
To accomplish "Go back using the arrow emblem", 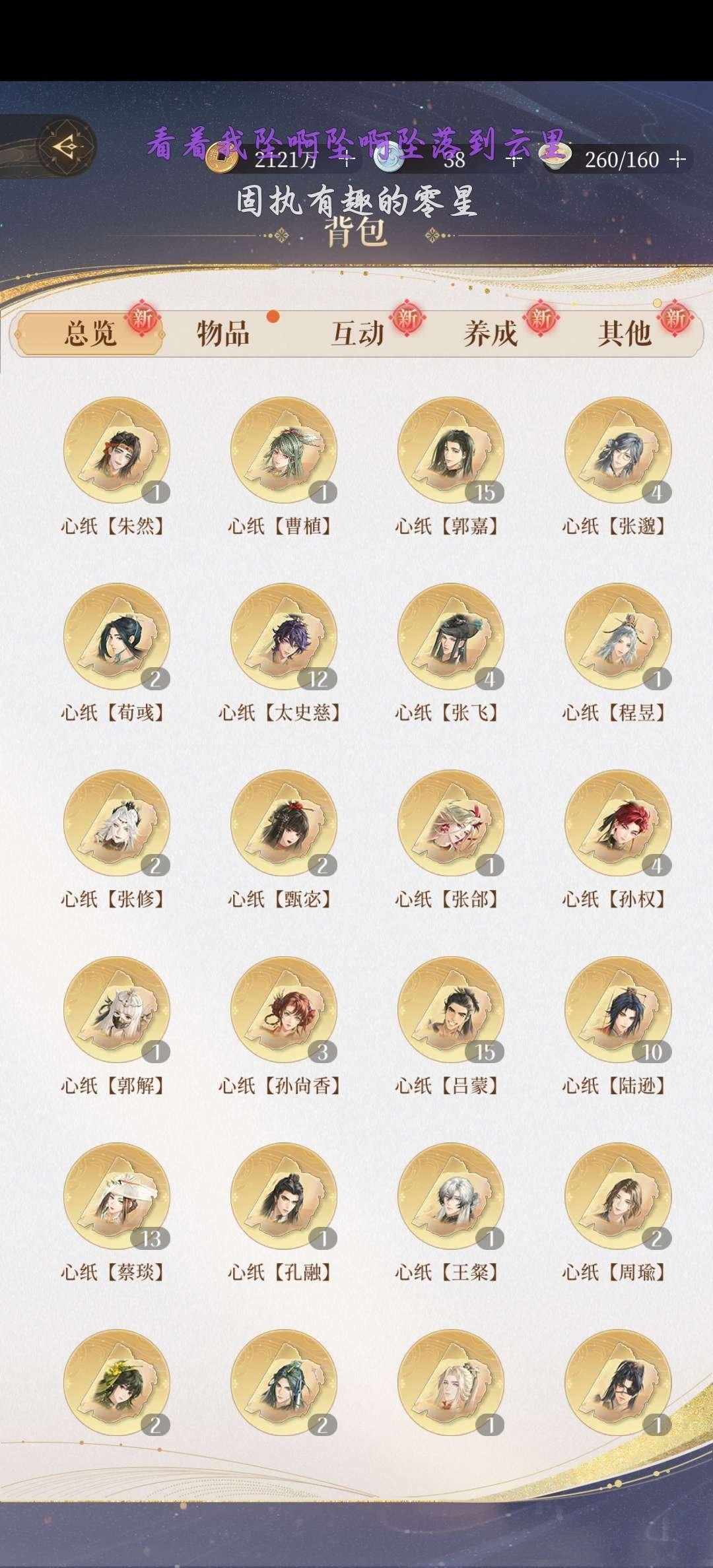I will 66,147.
